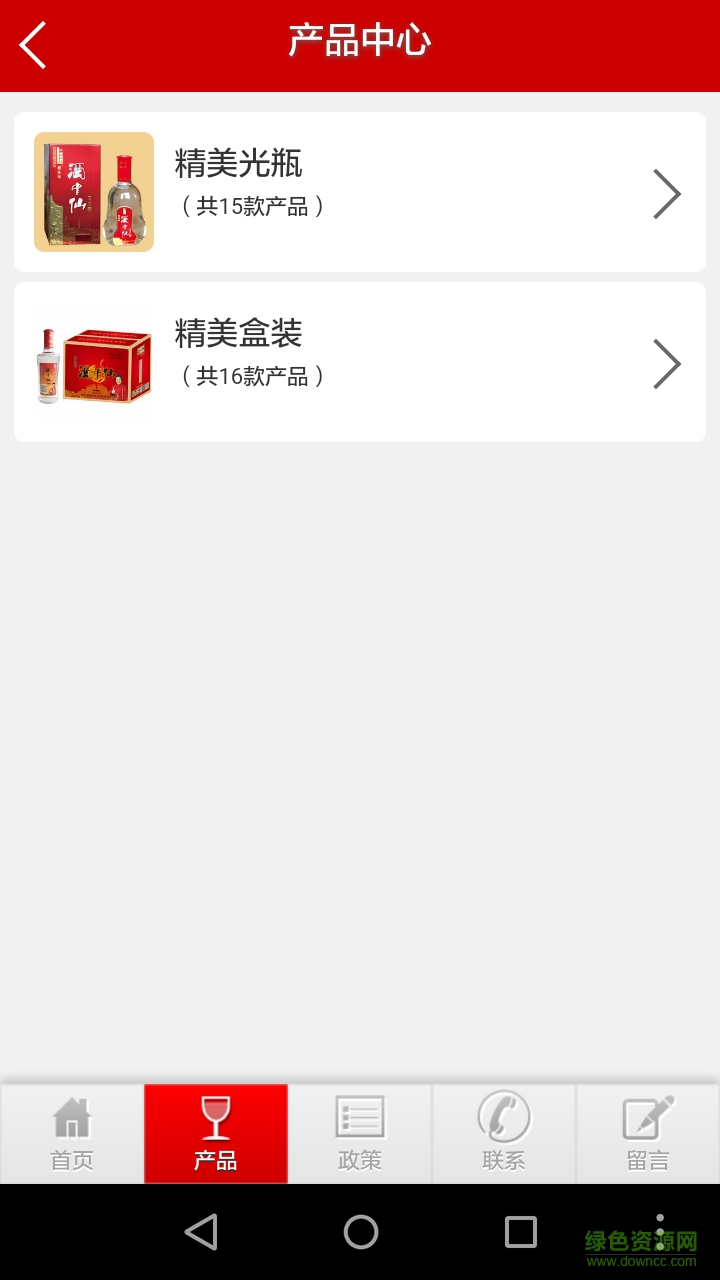Viewport: 720px width, 1280px height.
Task: Open the 精美盒装 product listing
Action: 360,362
